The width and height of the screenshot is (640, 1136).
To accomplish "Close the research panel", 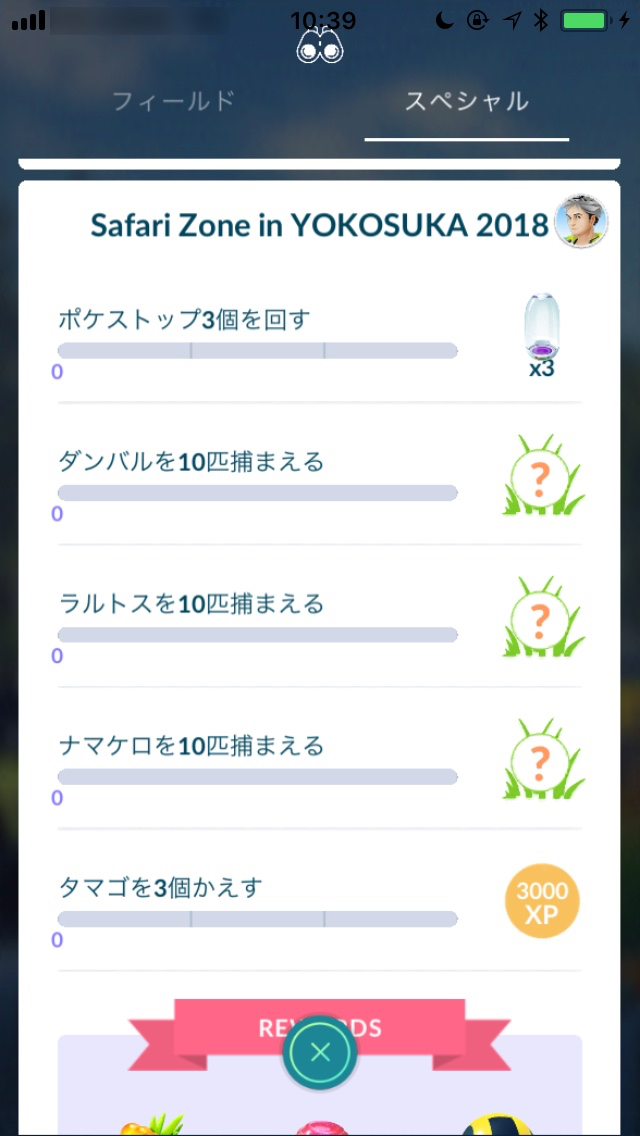I will coord(320,1053).
